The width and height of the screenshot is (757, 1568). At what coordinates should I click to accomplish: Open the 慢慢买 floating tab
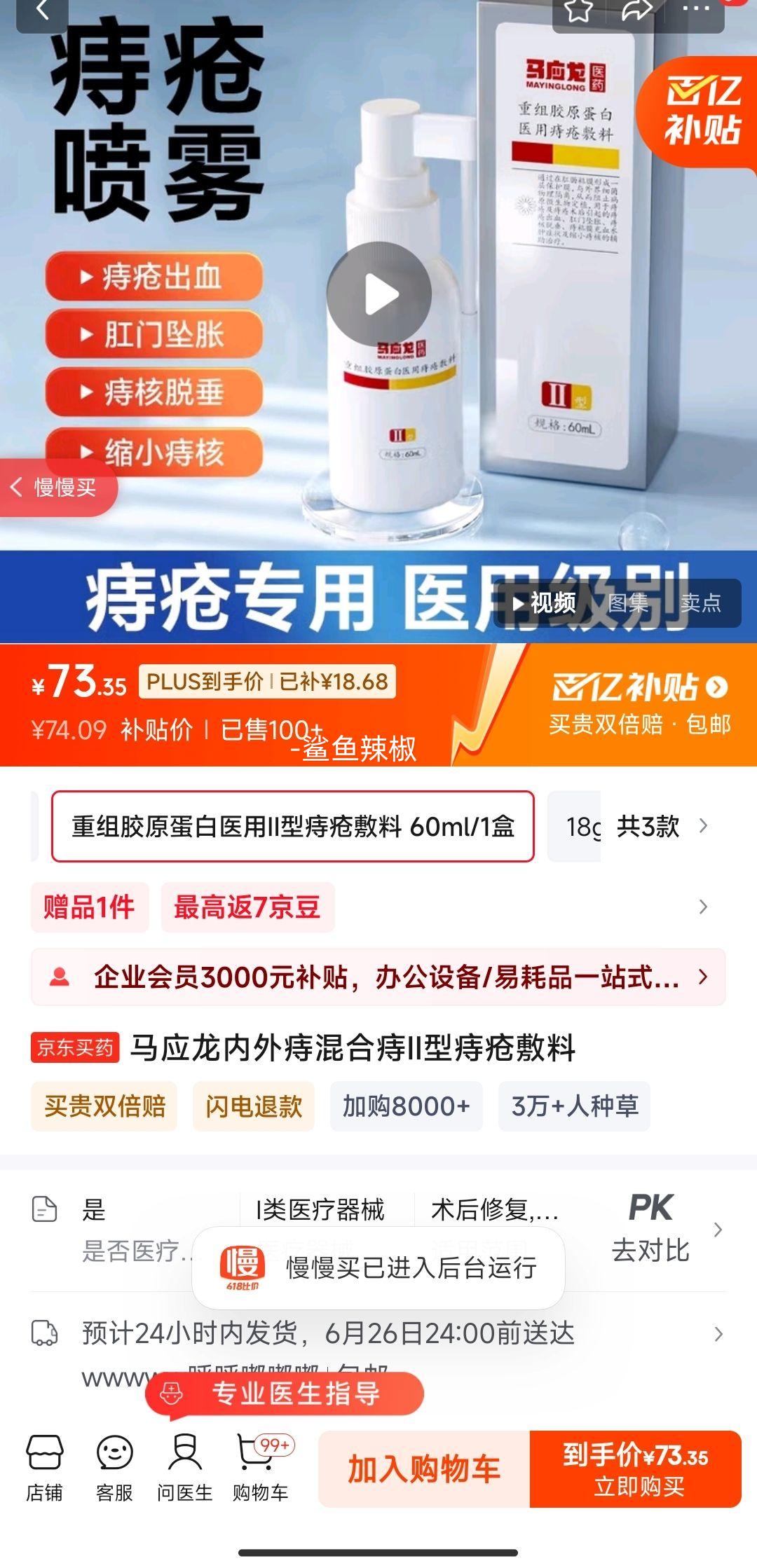coord(56,488)
